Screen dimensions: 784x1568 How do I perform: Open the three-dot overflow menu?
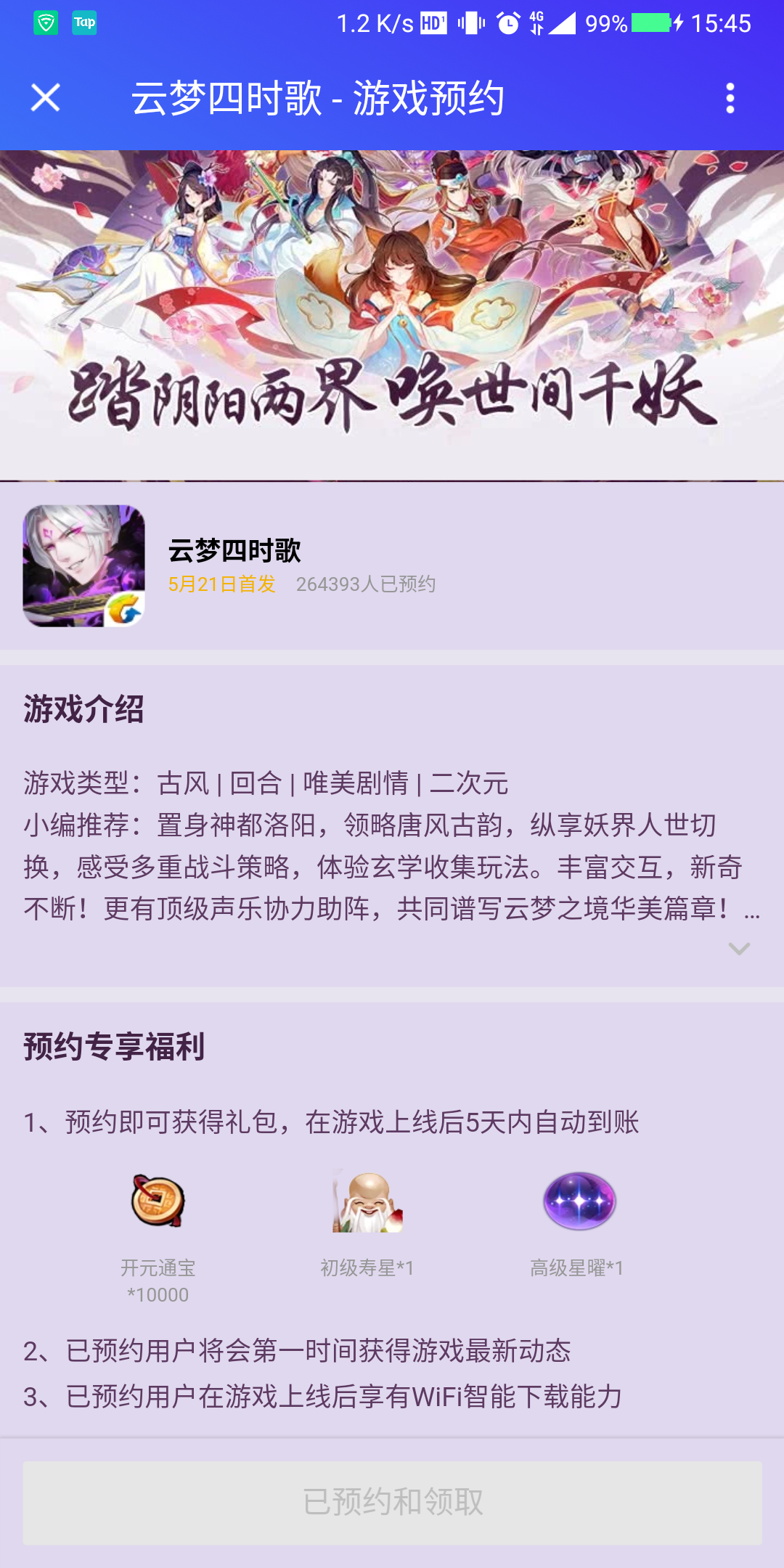pos(730,97)
